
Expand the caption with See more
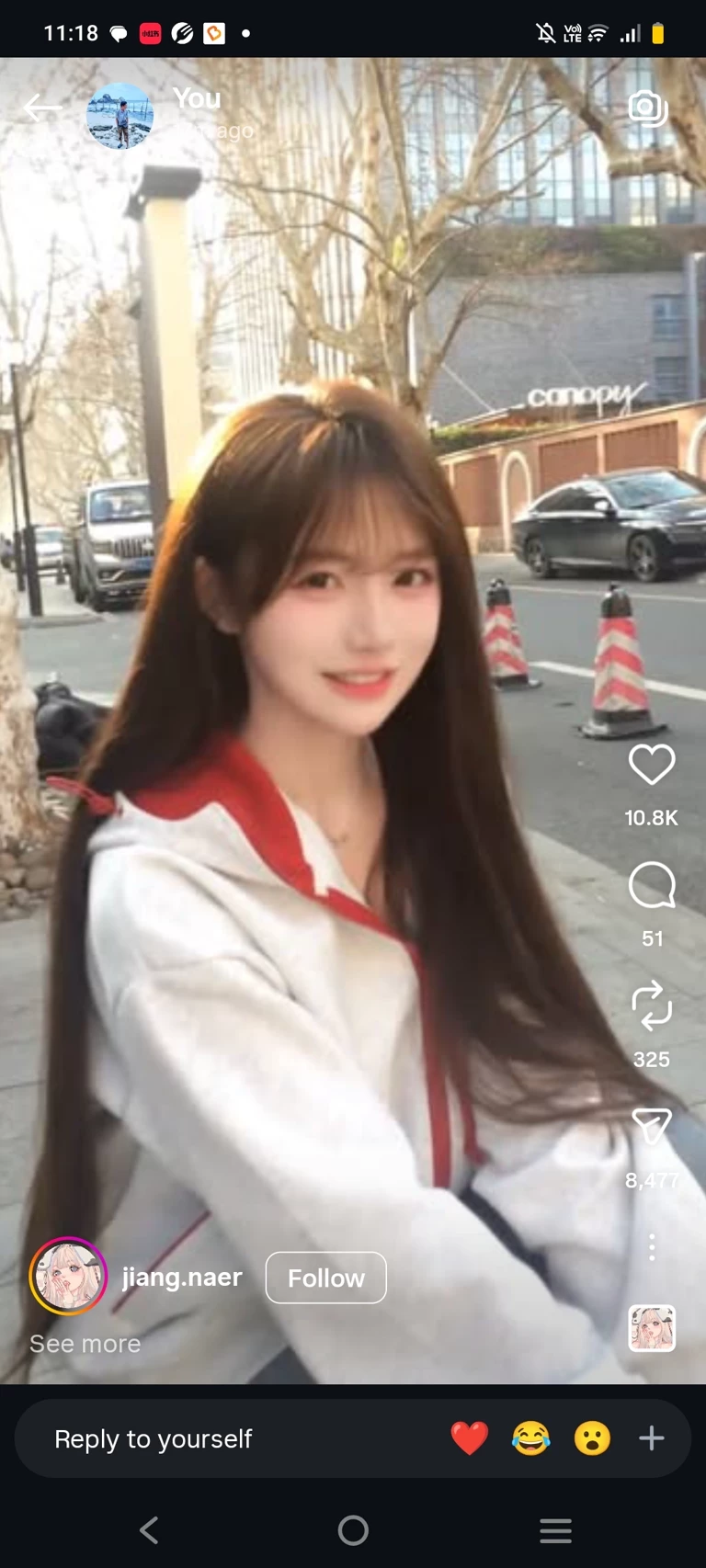point(85,1344)
